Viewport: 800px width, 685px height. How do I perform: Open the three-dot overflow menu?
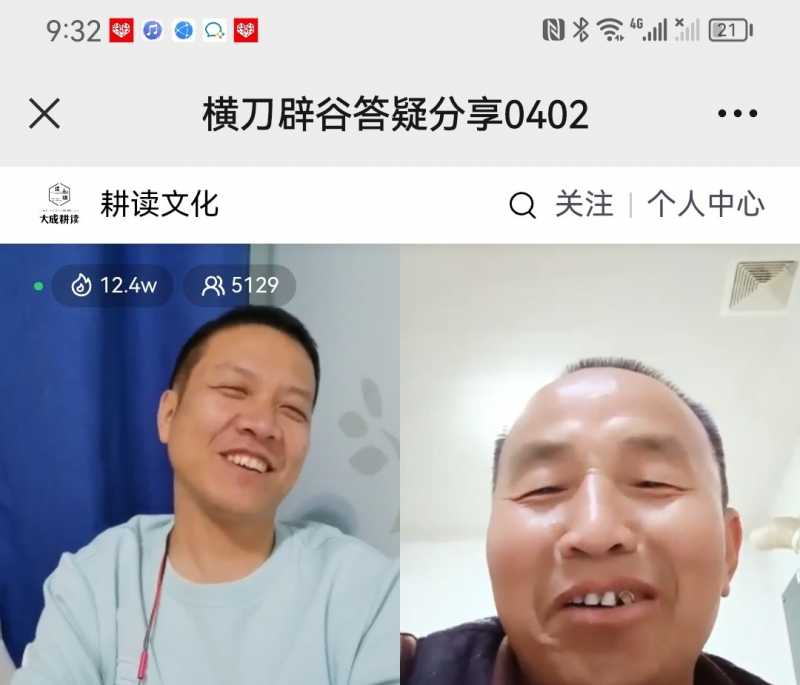(737, 114)
